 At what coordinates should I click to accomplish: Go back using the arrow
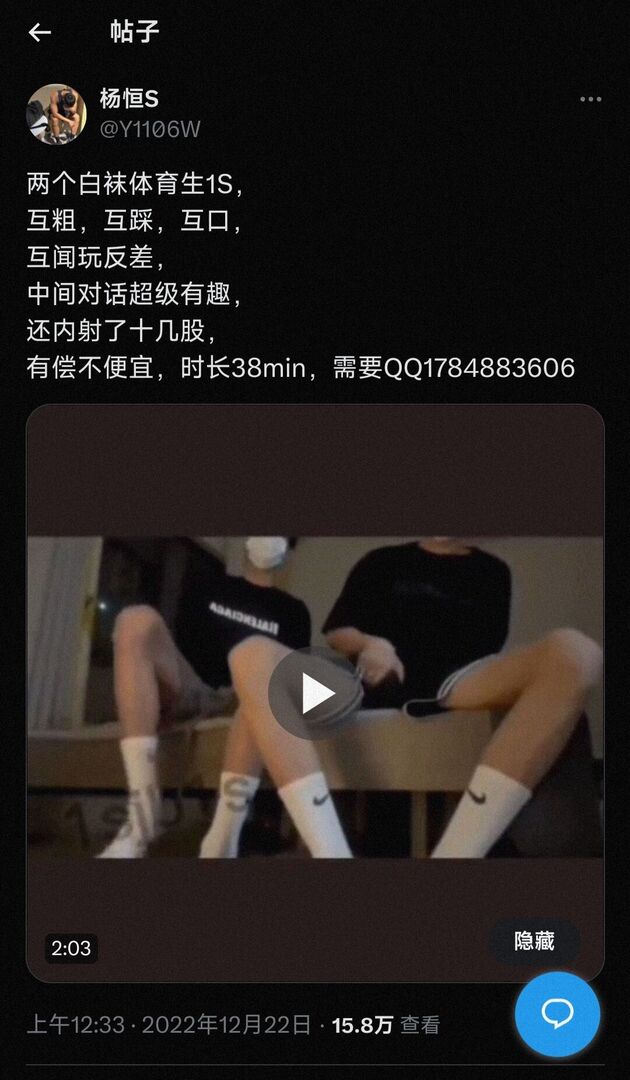point(39,32)
